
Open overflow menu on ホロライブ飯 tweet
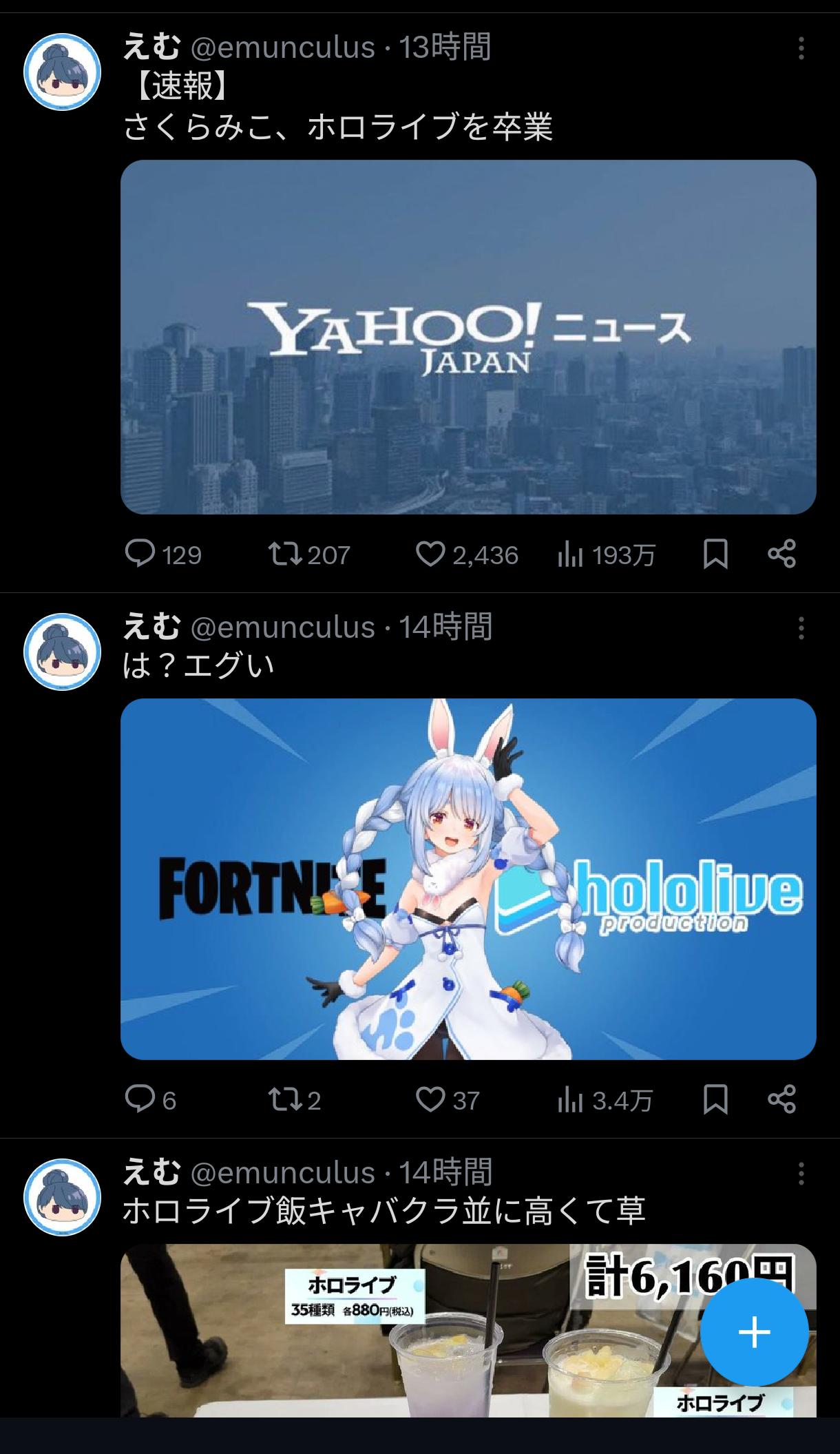point(801,1174)
